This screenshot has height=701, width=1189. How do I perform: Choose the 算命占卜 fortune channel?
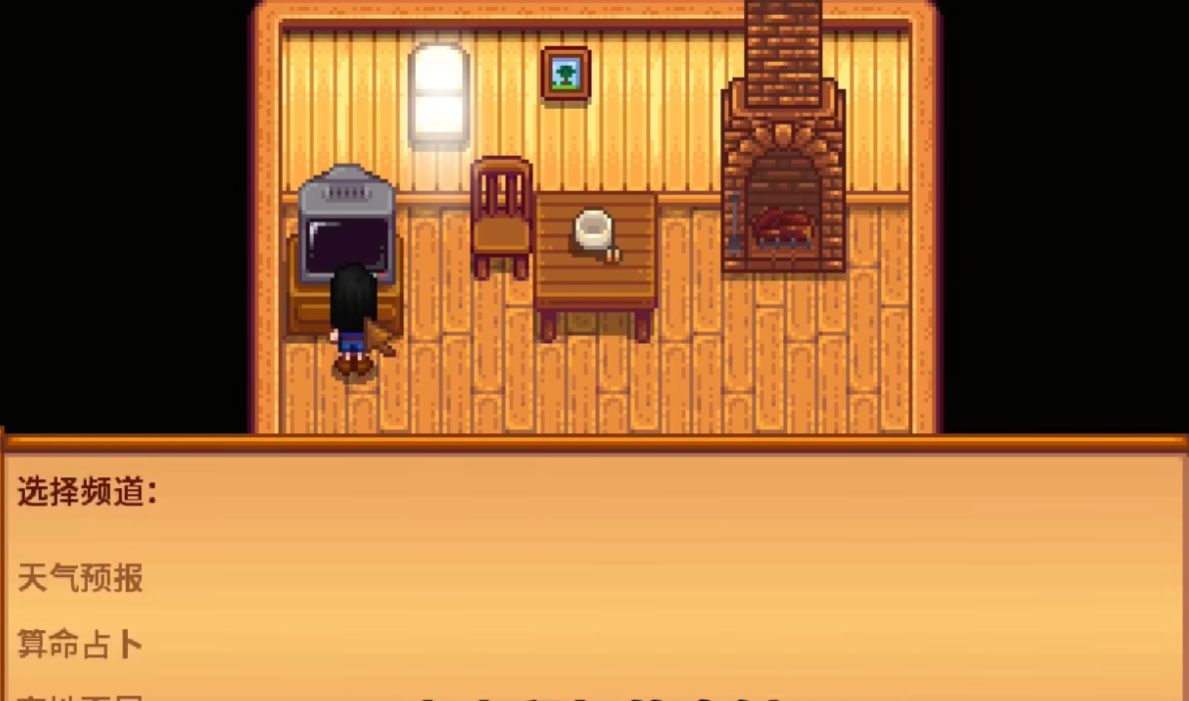tap(81, 644)
